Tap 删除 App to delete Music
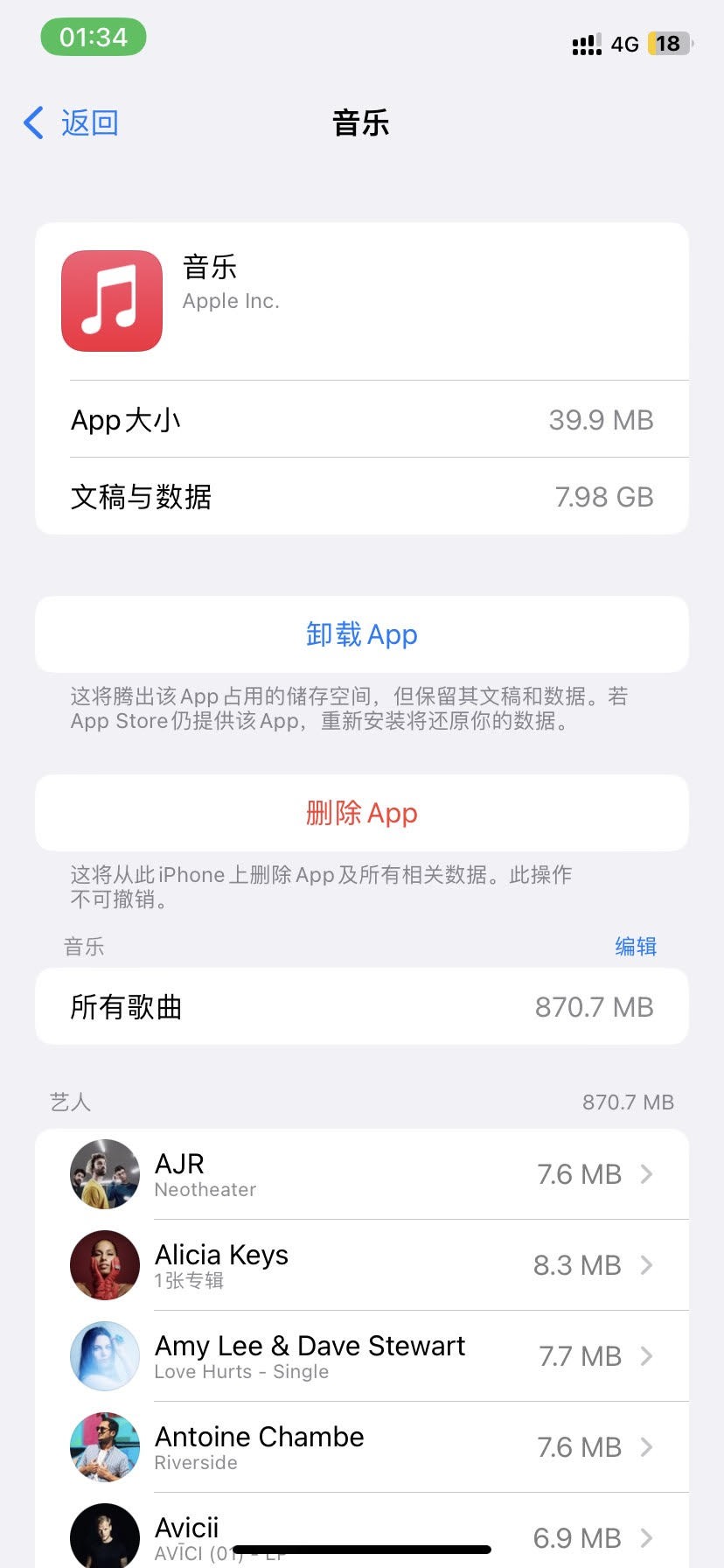724x1568 pixels. (x=361, y=813)
